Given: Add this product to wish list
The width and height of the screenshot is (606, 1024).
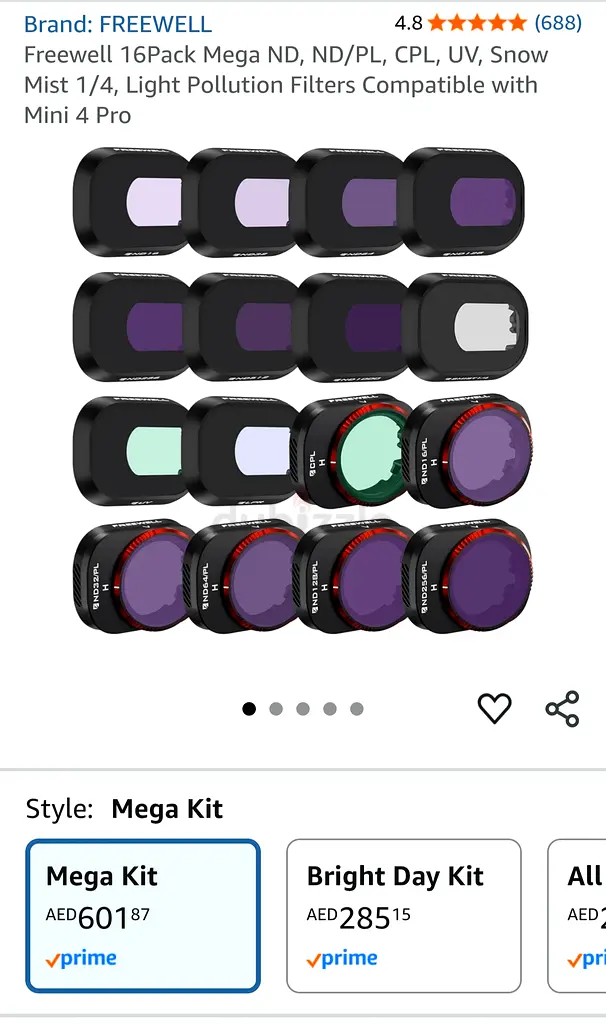Looking at the screenshot, I should click(x=494, y=708).
